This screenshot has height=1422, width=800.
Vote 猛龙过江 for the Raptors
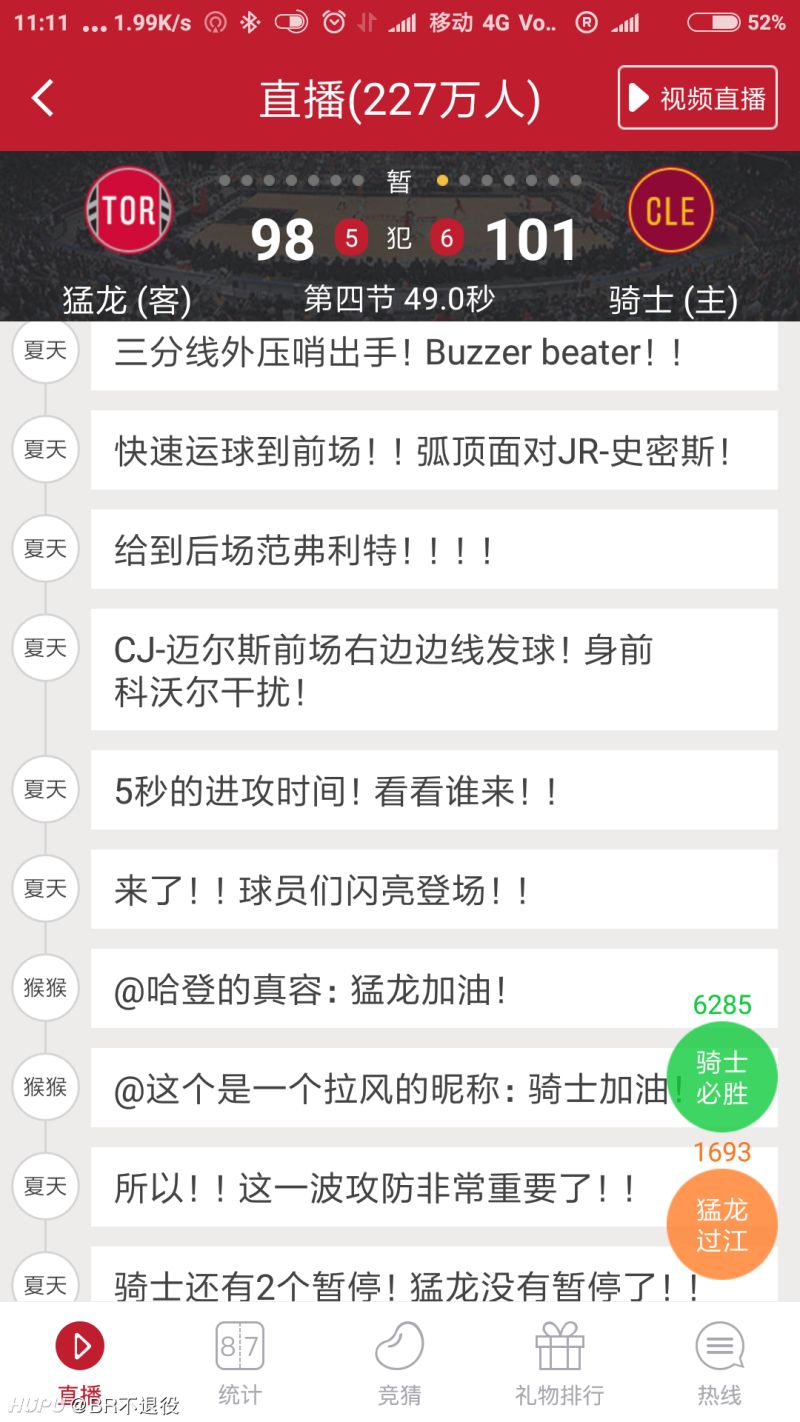point(721,1224)
